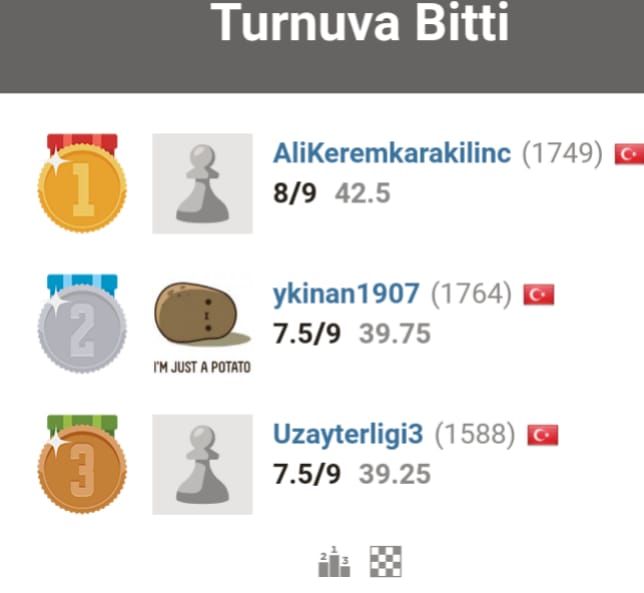Tap Uzayterligi3's pawn avatar
This screenshot has height=593, width=644.
point(202,464)
